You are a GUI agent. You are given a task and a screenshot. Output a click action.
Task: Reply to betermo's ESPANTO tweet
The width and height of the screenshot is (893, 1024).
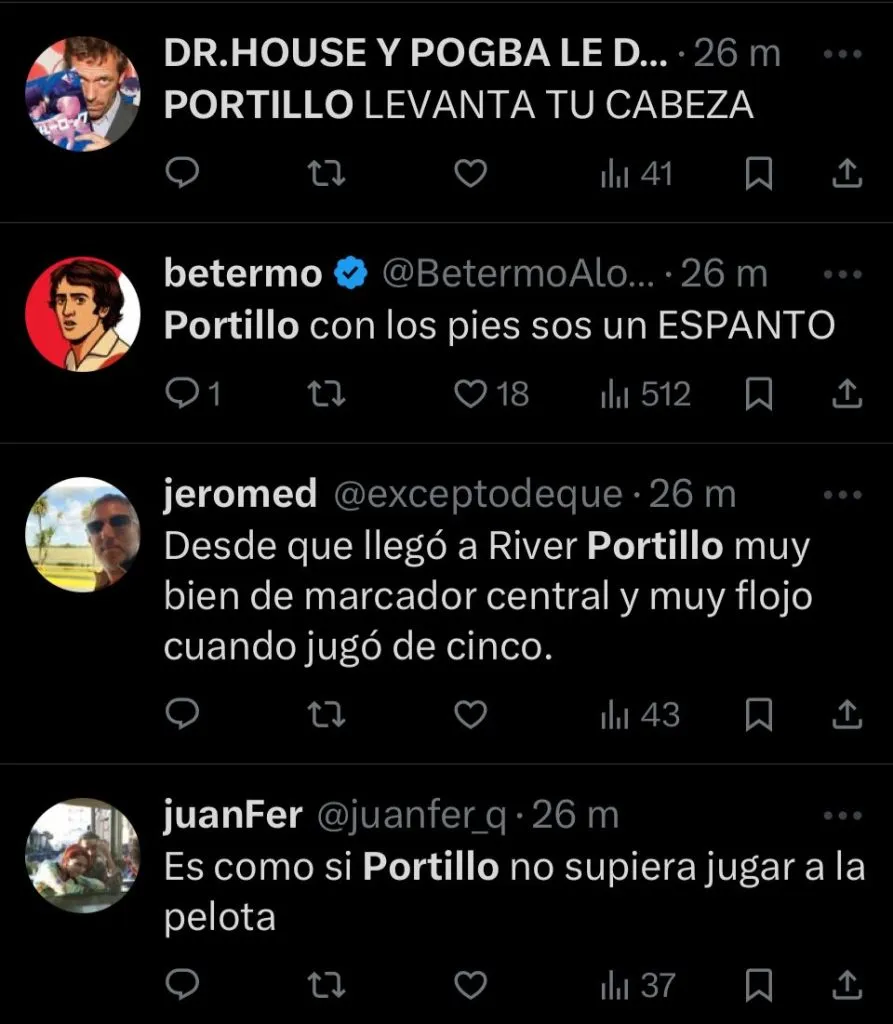coord(181,395)
